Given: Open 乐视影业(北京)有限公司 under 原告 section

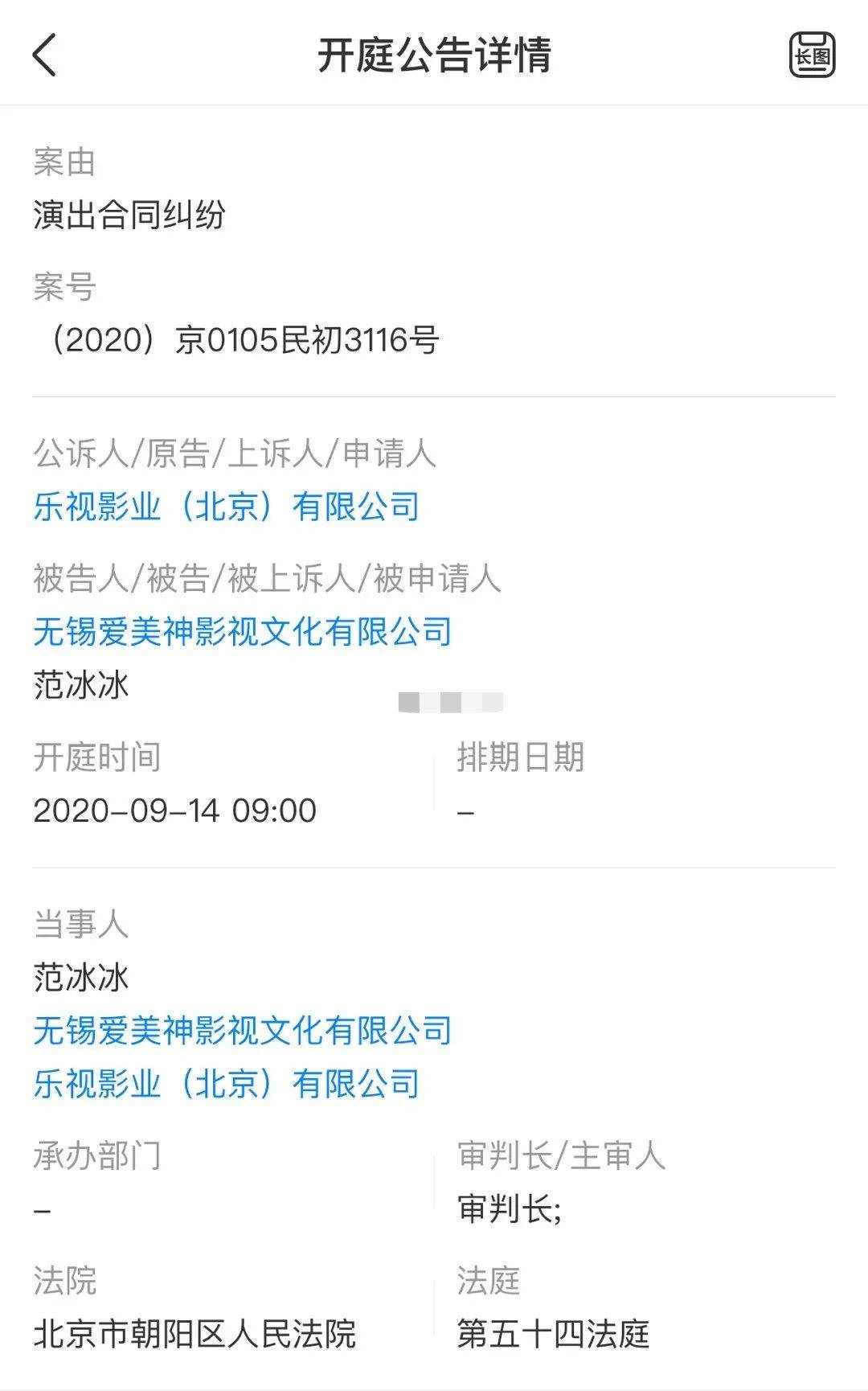Looking at the screenshot, I should [x=226, y=507].
